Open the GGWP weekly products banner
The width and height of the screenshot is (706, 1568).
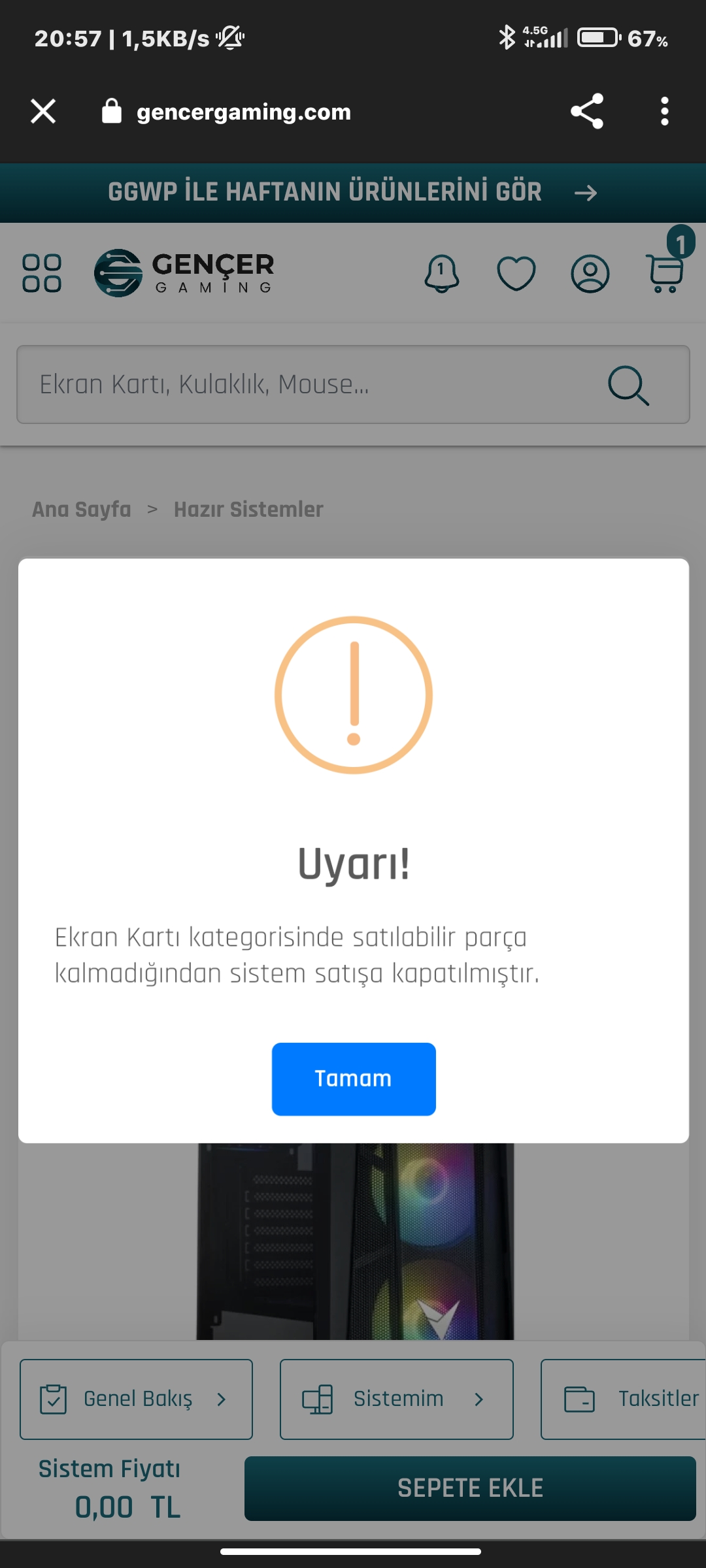[x=353, y=192]
